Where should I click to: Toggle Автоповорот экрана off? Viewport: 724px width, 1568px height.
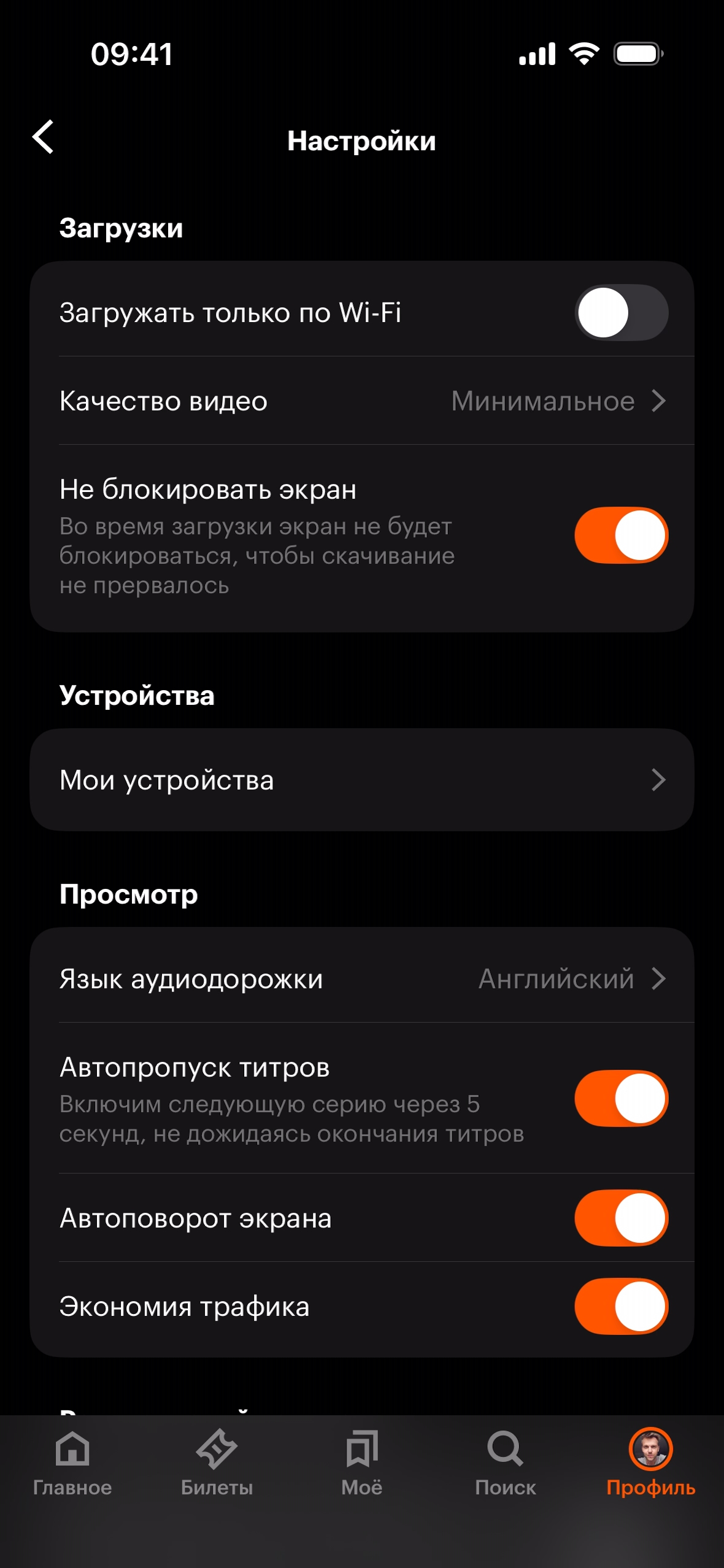click(x=621, y=1218)
